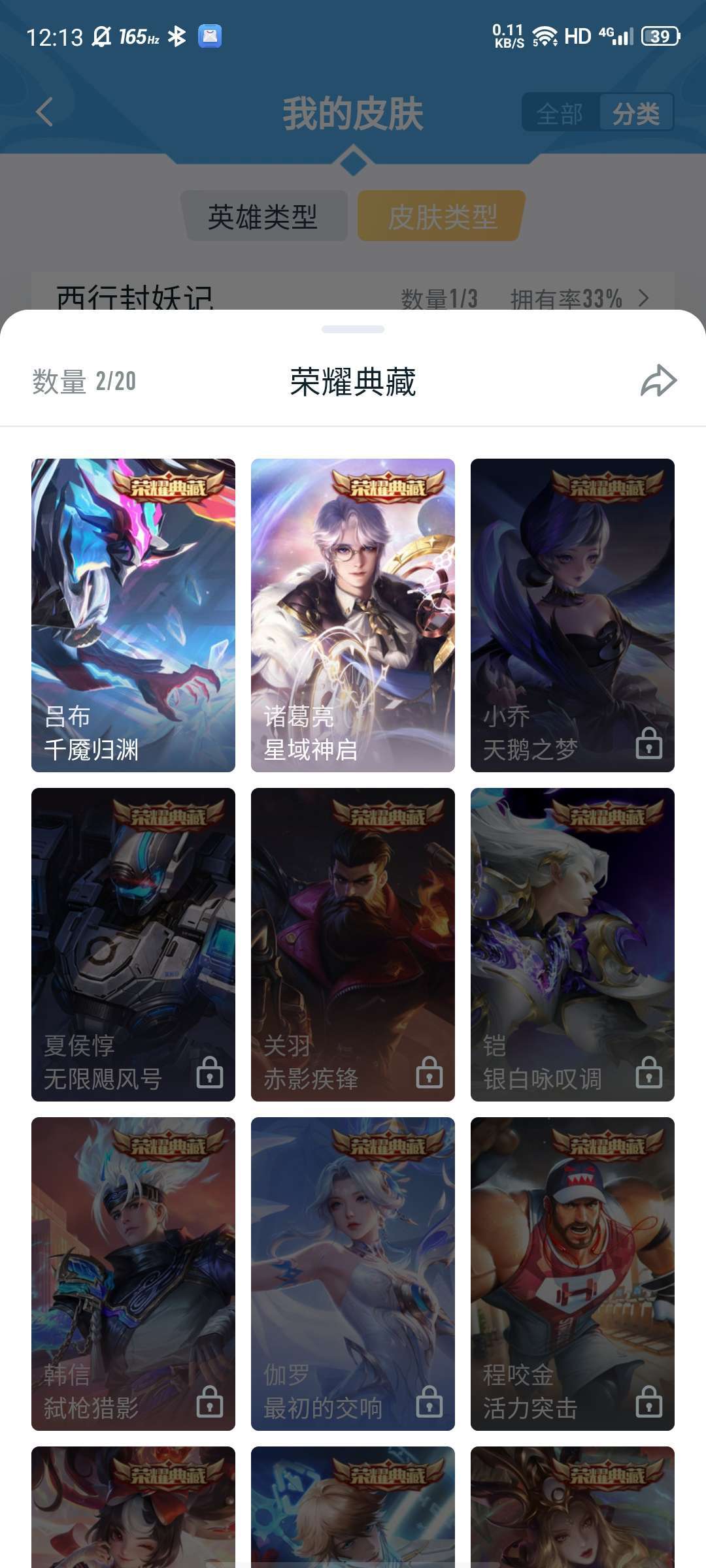Switch to the 英雄类型 filter

(264, 216)
